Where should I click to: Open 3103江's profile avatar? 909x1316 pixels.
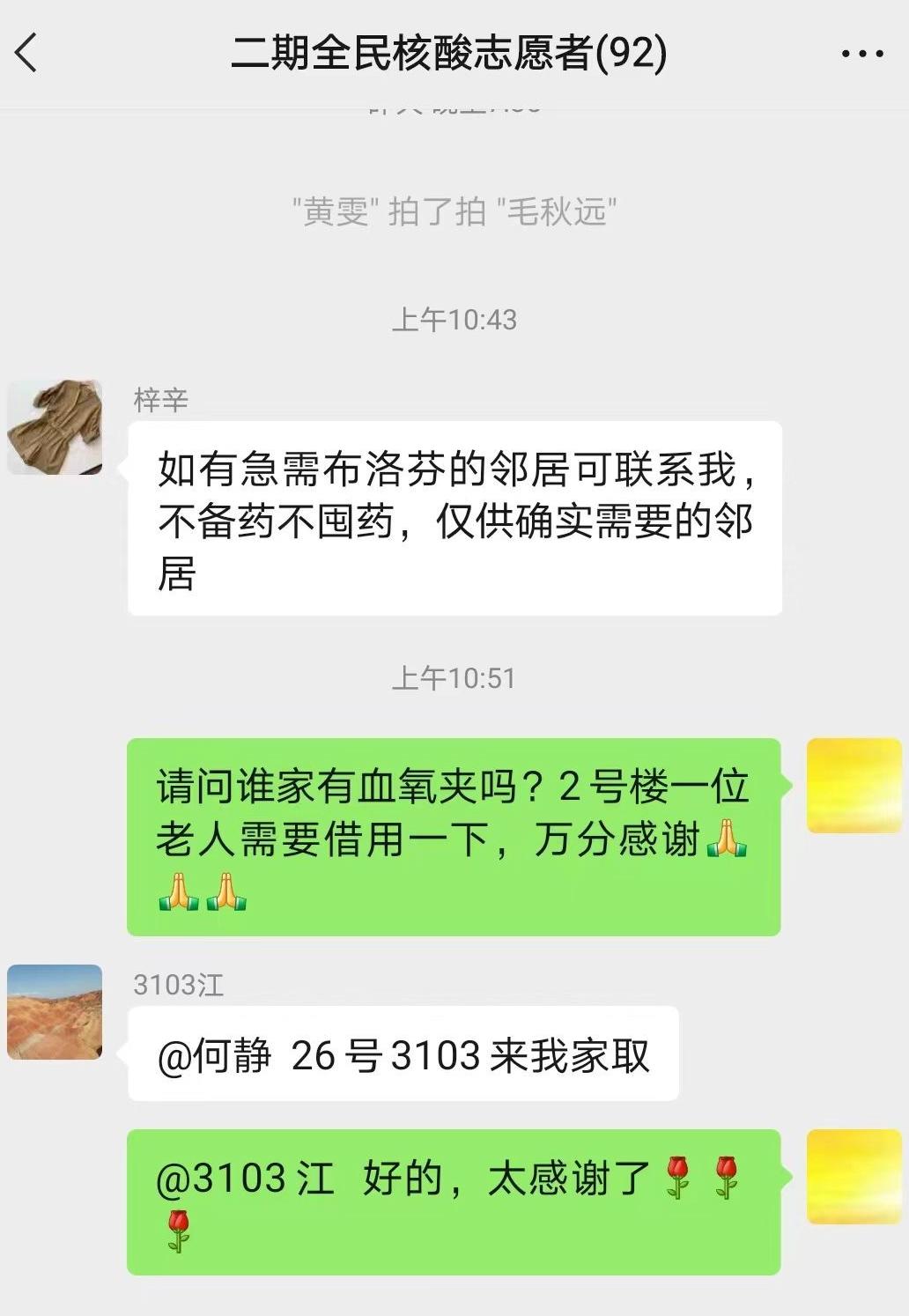pos(55,1011)
